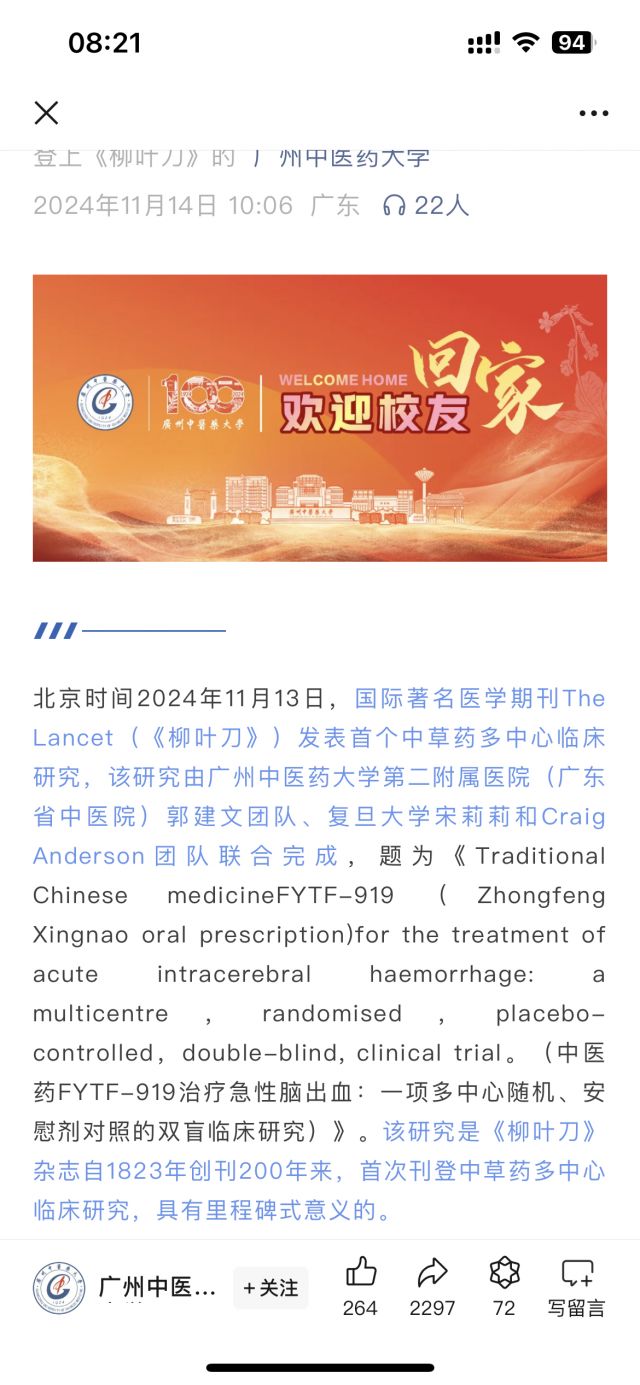Screen dimensions: 640x1385
Task: Close the article page
Action: point(47,113)
